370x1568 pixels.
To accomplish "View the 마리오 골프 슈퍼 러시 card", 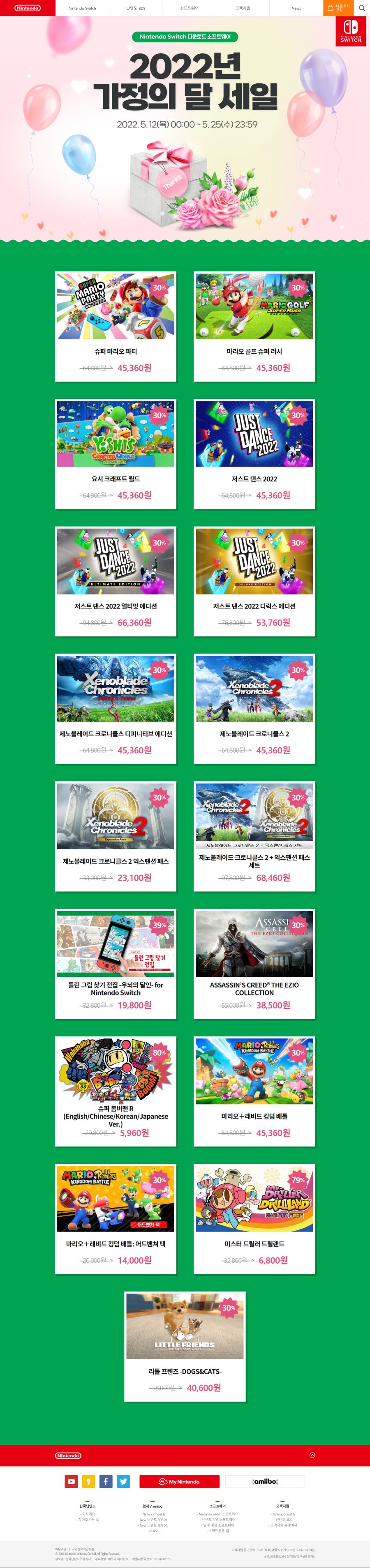I will [254, 326].
